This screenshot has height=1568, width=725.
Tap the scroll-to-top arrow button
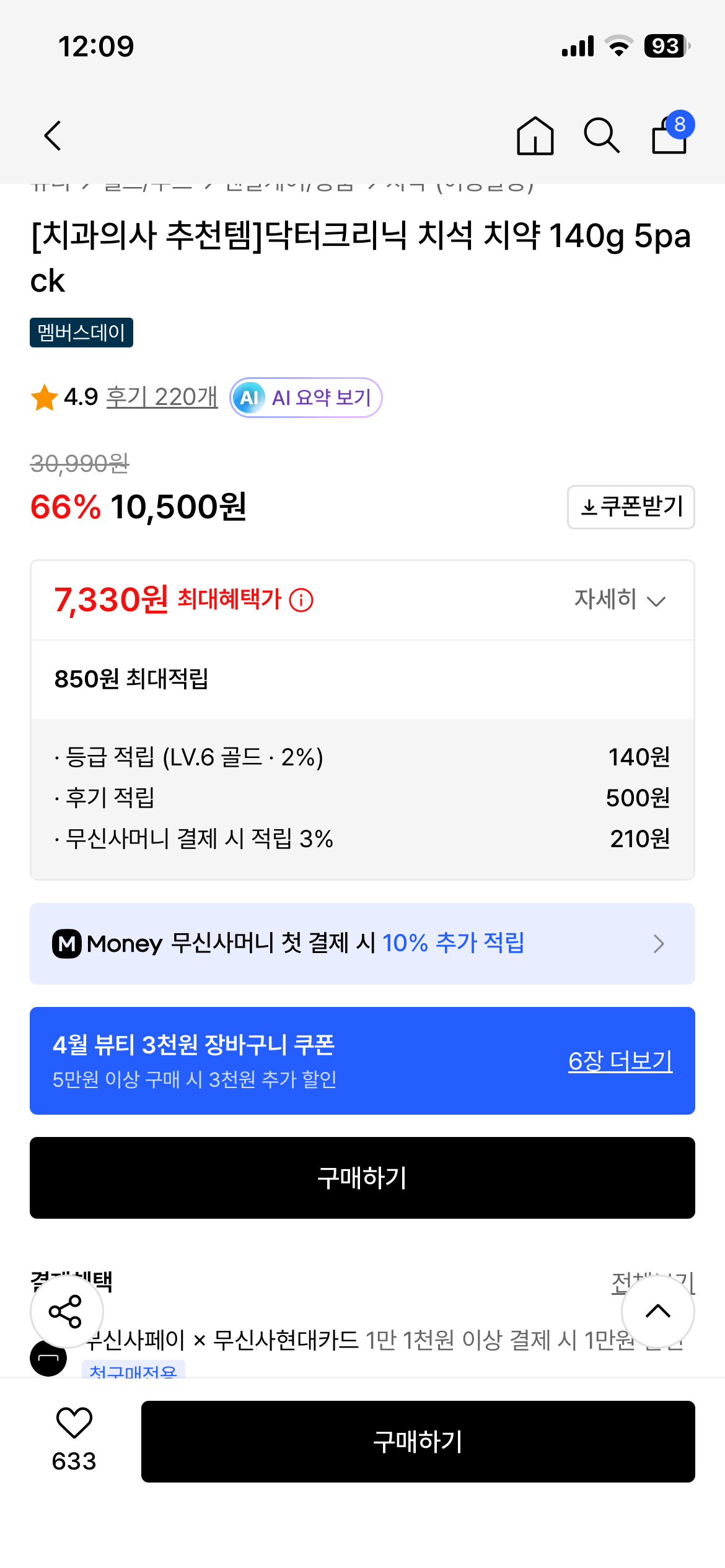click(659, 1311)
